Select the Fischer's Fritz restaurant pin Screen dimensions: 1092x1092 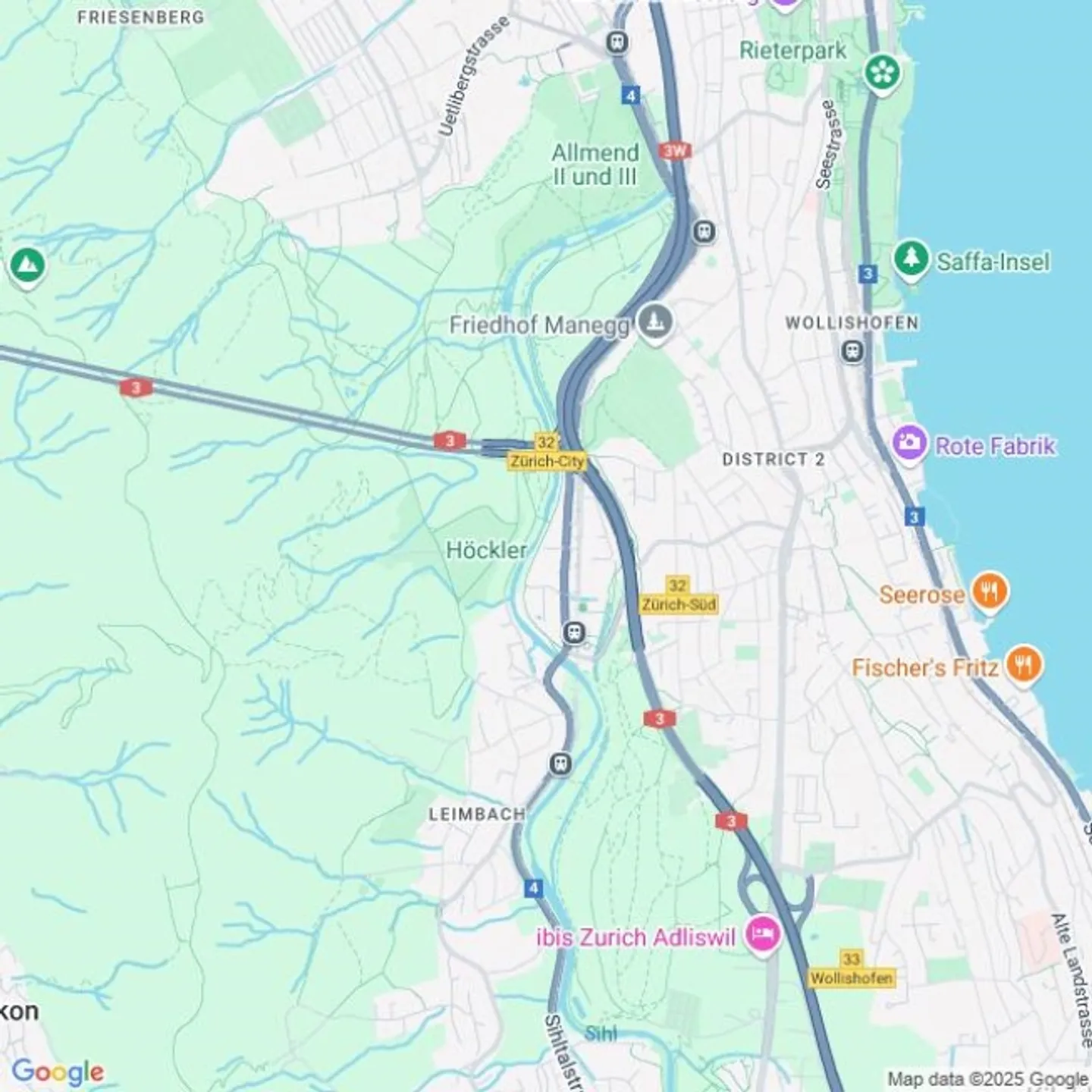(1024, 665)
